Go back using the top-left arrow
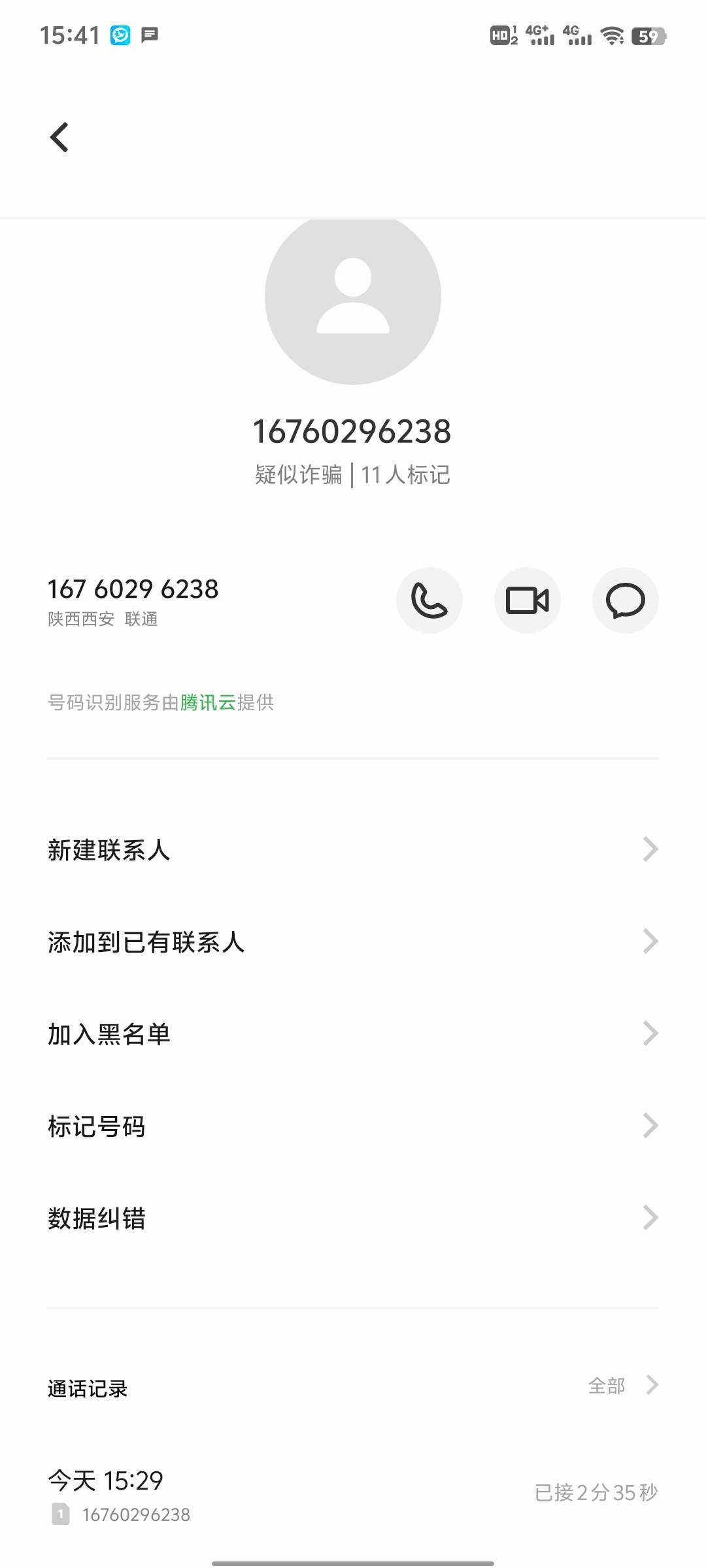The height and width of the screenshot is (1568, 706). coord(59,137)
